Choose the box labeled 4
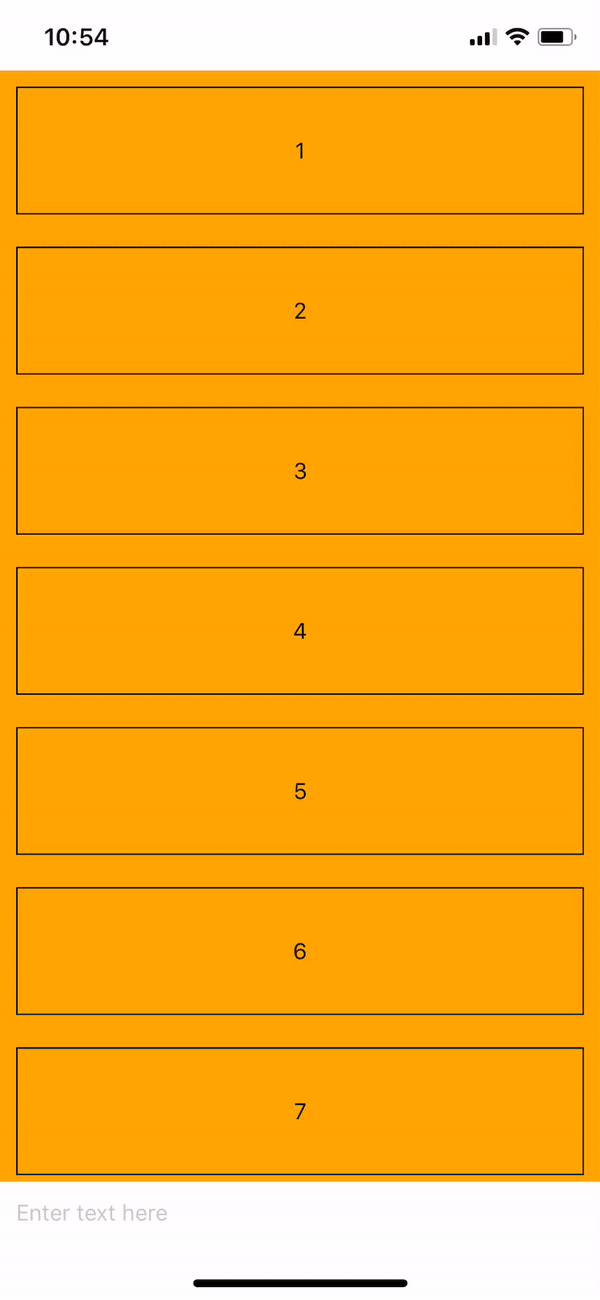The image size is (600, 1300). click(x=300, y=631)
